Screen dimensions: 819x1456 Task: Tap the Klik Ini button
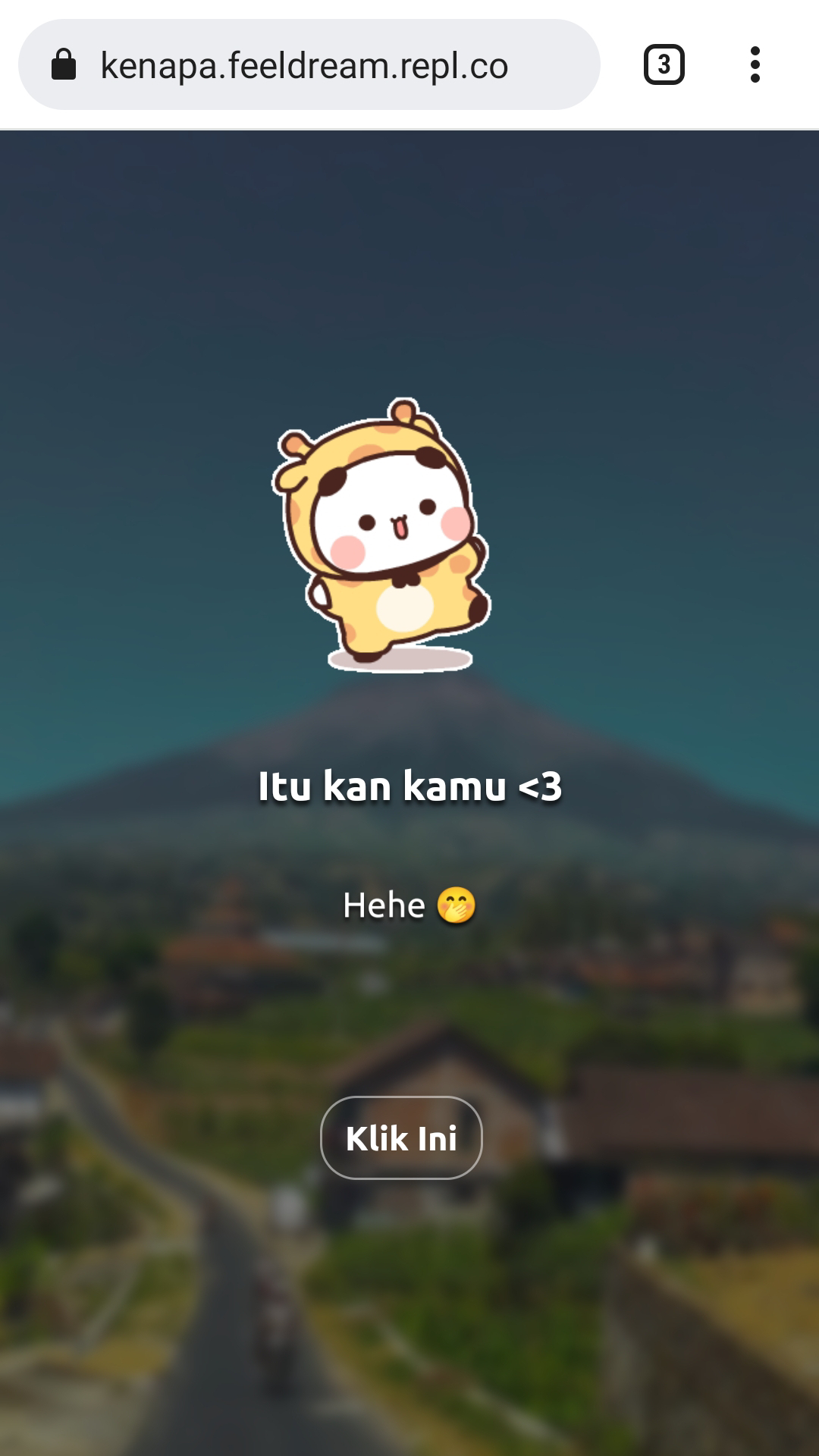click(x=401, y=1137)
